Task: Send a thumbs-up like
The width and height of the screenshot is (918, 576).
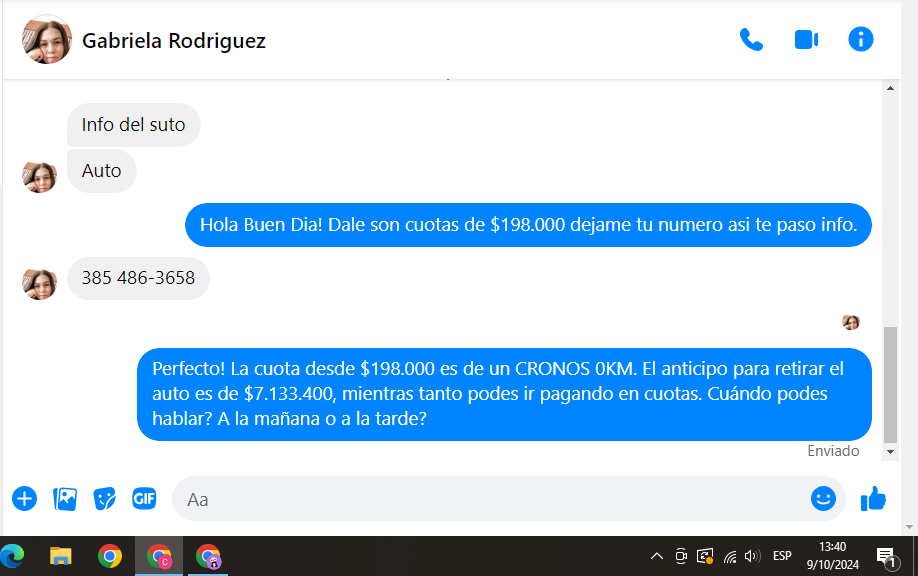Action: pos(873,498)
